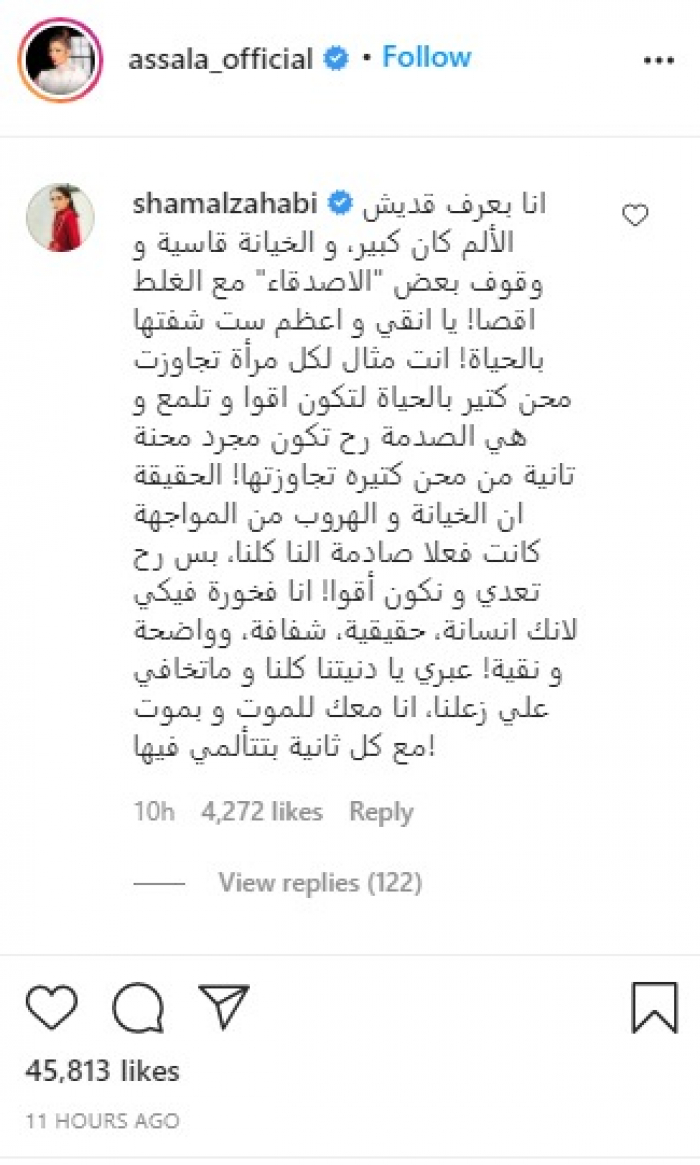Share the post via the paper plane
The width and height of the screenshot is (700, 1165).
point(223,1007)
